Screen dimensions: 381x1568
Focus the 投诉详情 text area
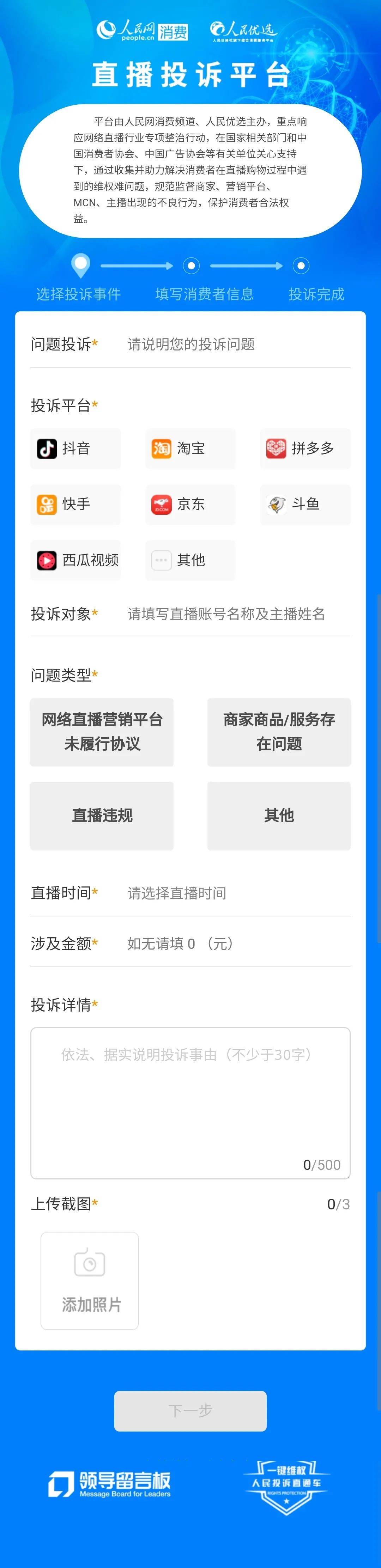(x=190, y=1102)
